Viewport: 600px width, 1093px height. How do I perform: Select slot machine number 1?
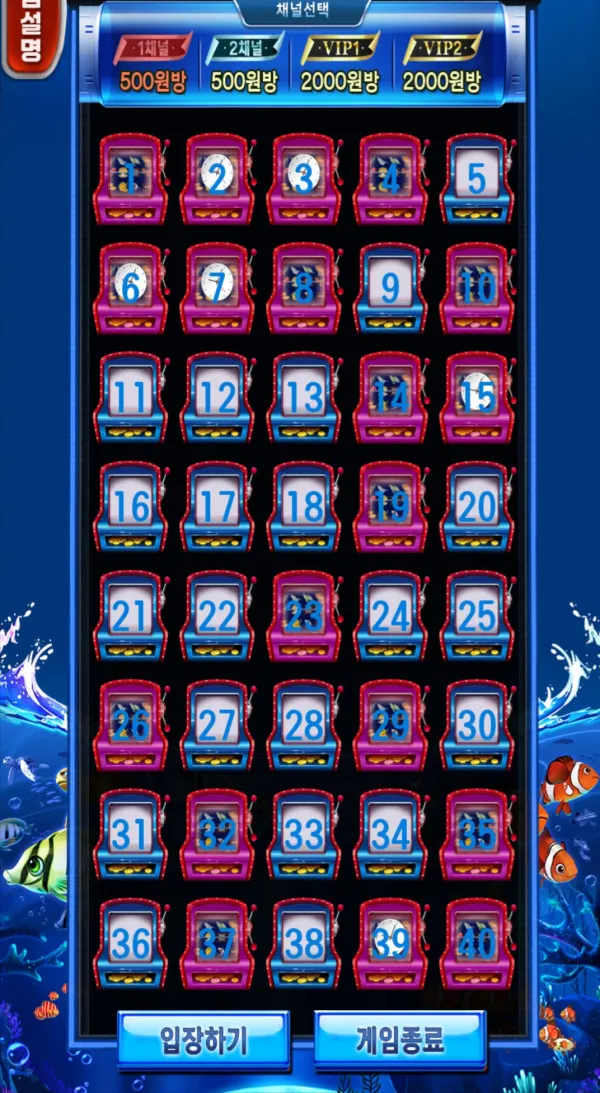click(130, 179)
